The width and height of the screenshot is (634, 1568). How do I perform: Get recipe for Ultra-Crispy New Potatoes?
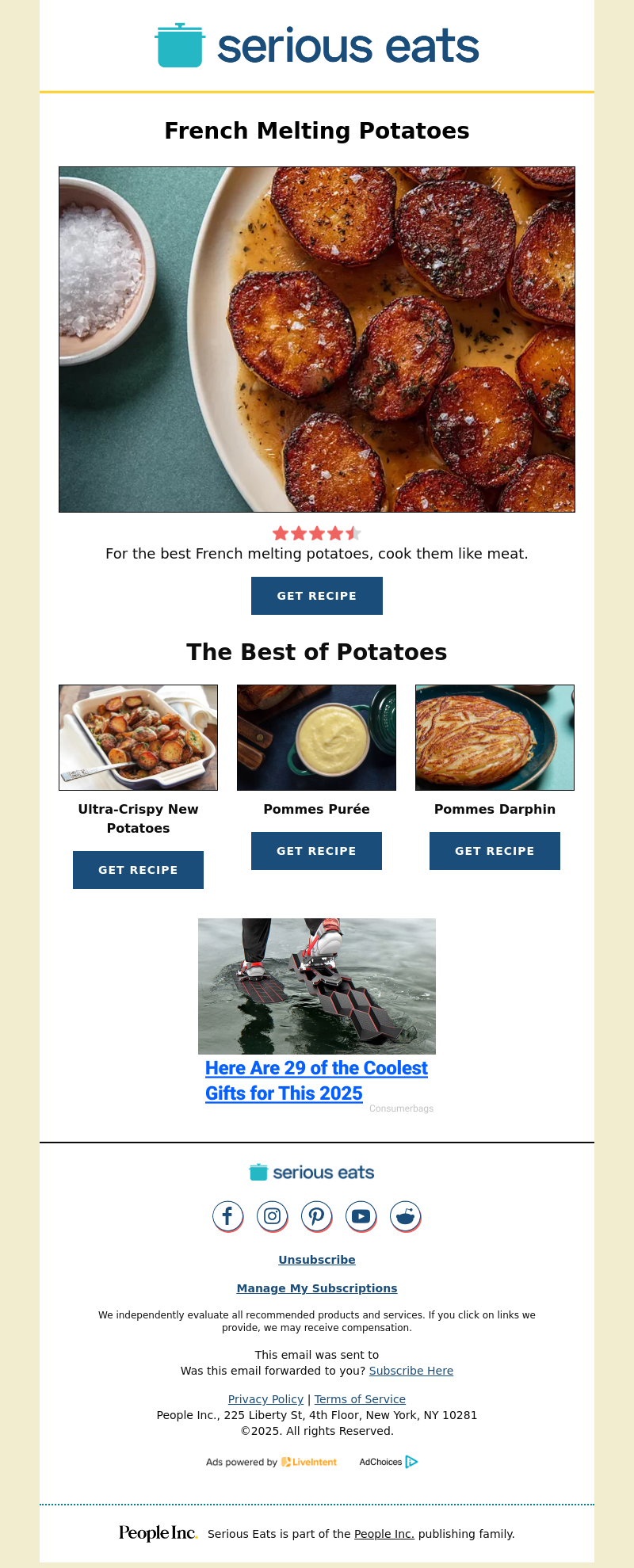138,870
